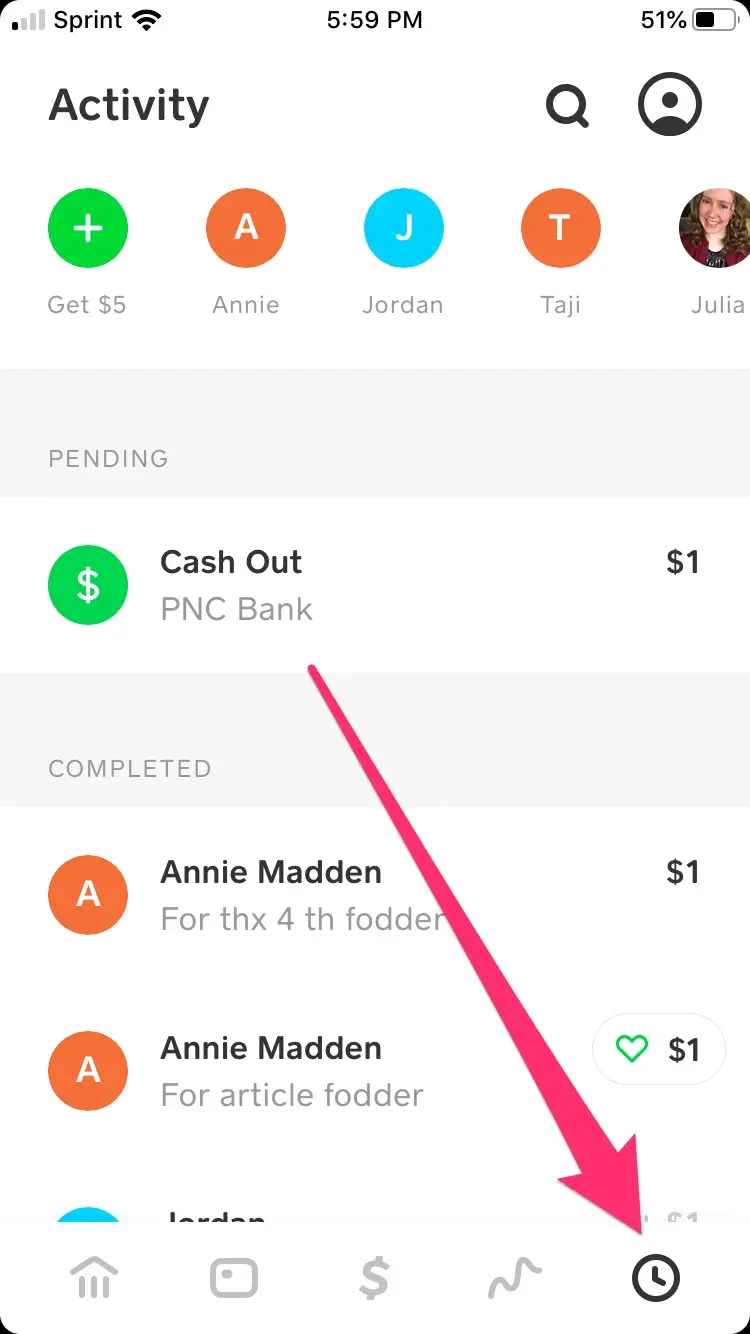Image resolution: width=750 pixels, height=1334 pixels.
Task: Select the banking home icon
Action: click(93, 1277)
